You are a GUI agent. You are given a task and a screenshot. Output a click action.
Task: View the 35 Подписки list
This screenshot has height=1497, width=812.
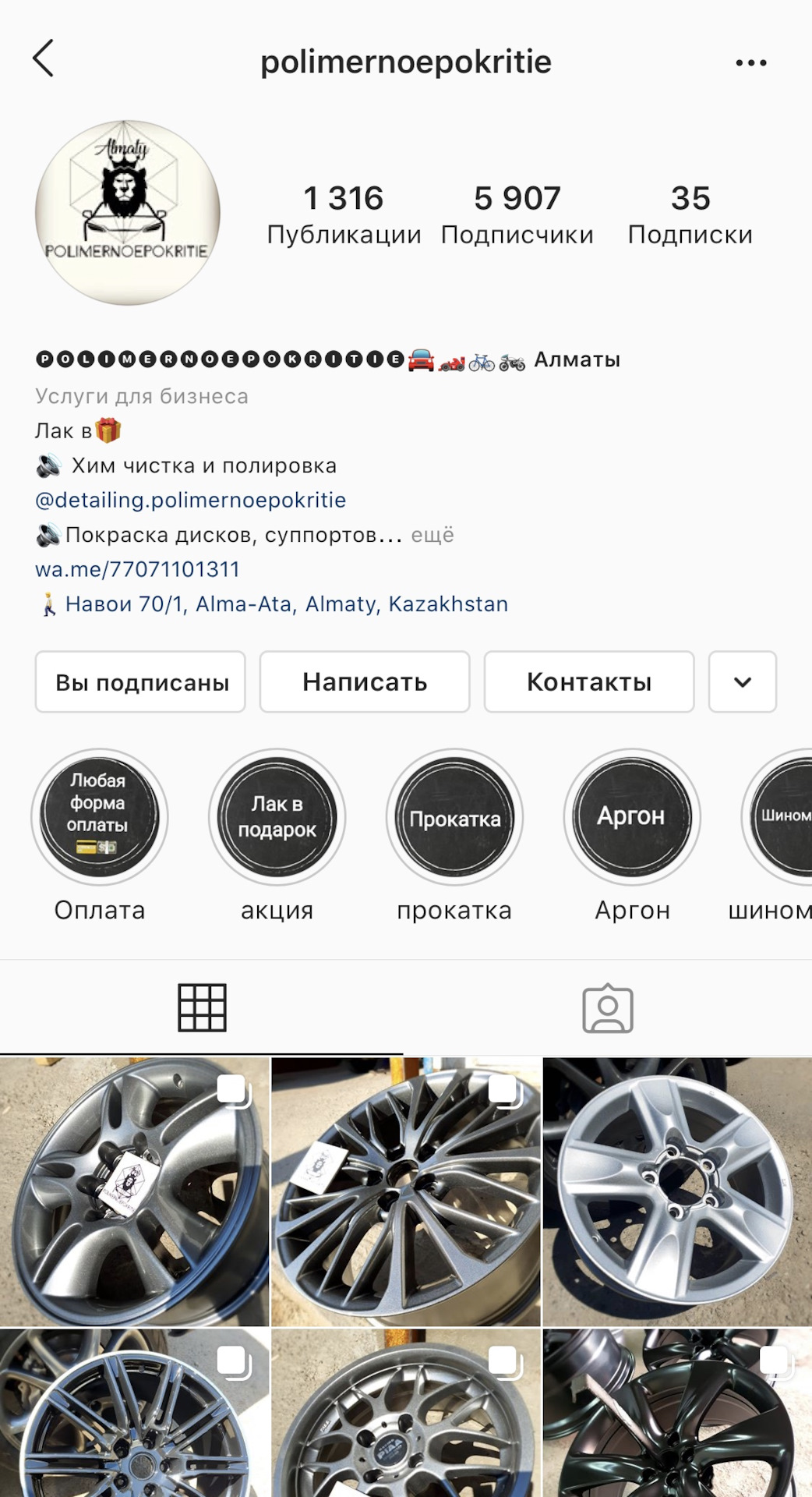point(690,214)
